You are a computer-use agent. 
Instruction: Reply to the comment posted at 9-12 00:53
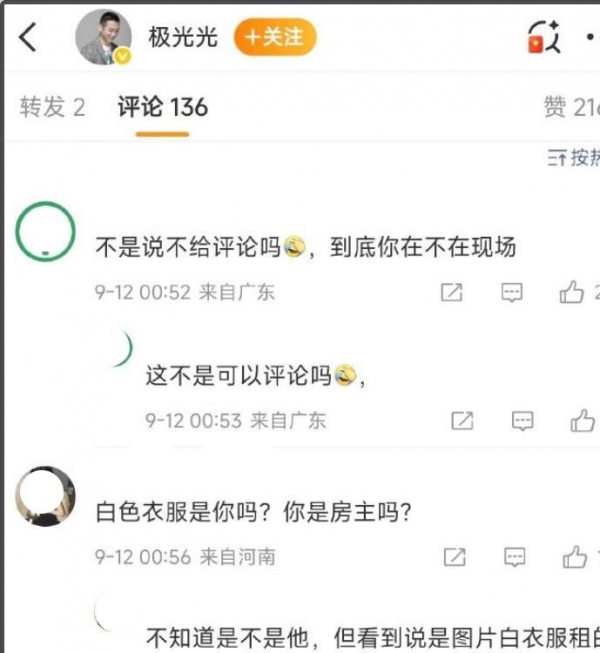(x=522, y=420)
